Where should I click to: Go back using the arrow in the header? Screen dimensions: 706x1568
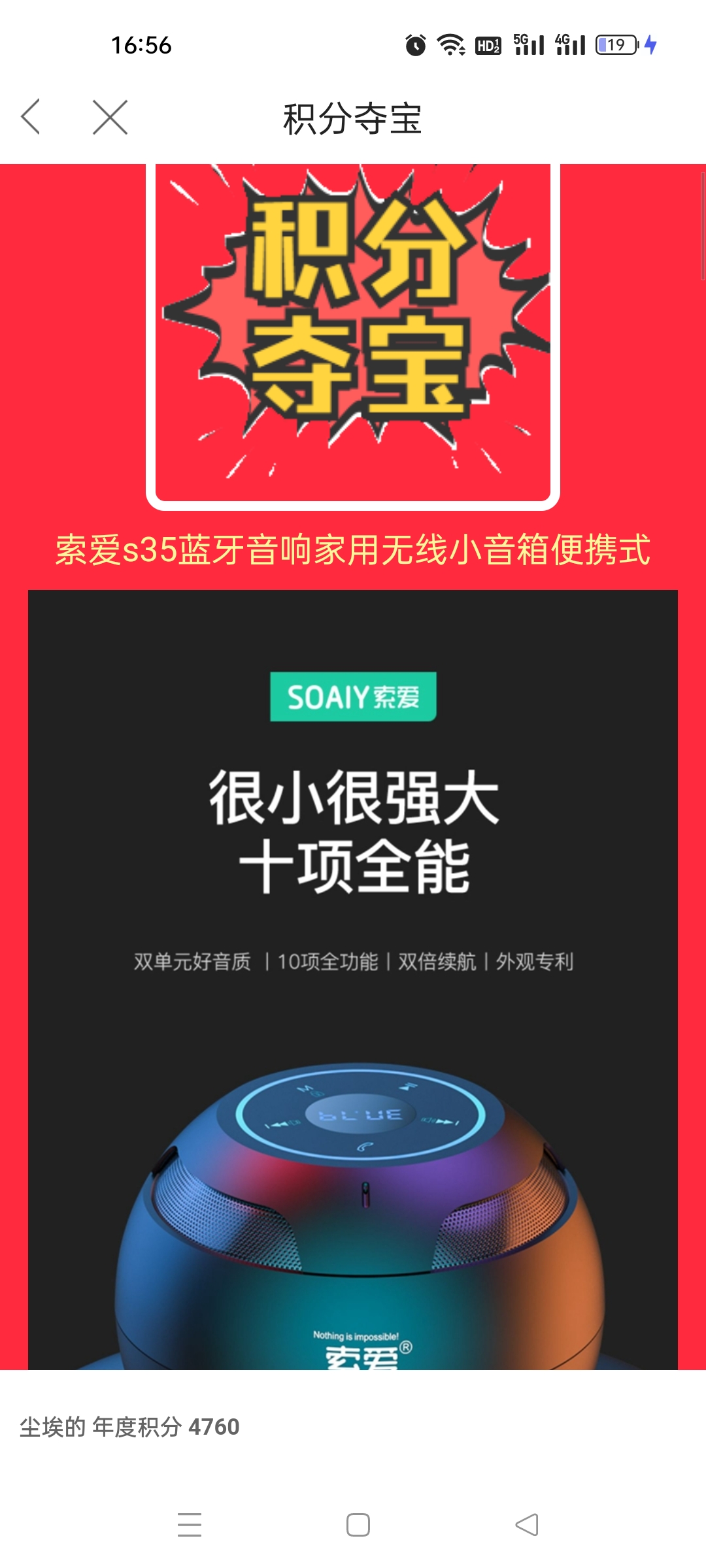[x=31, y=118]
